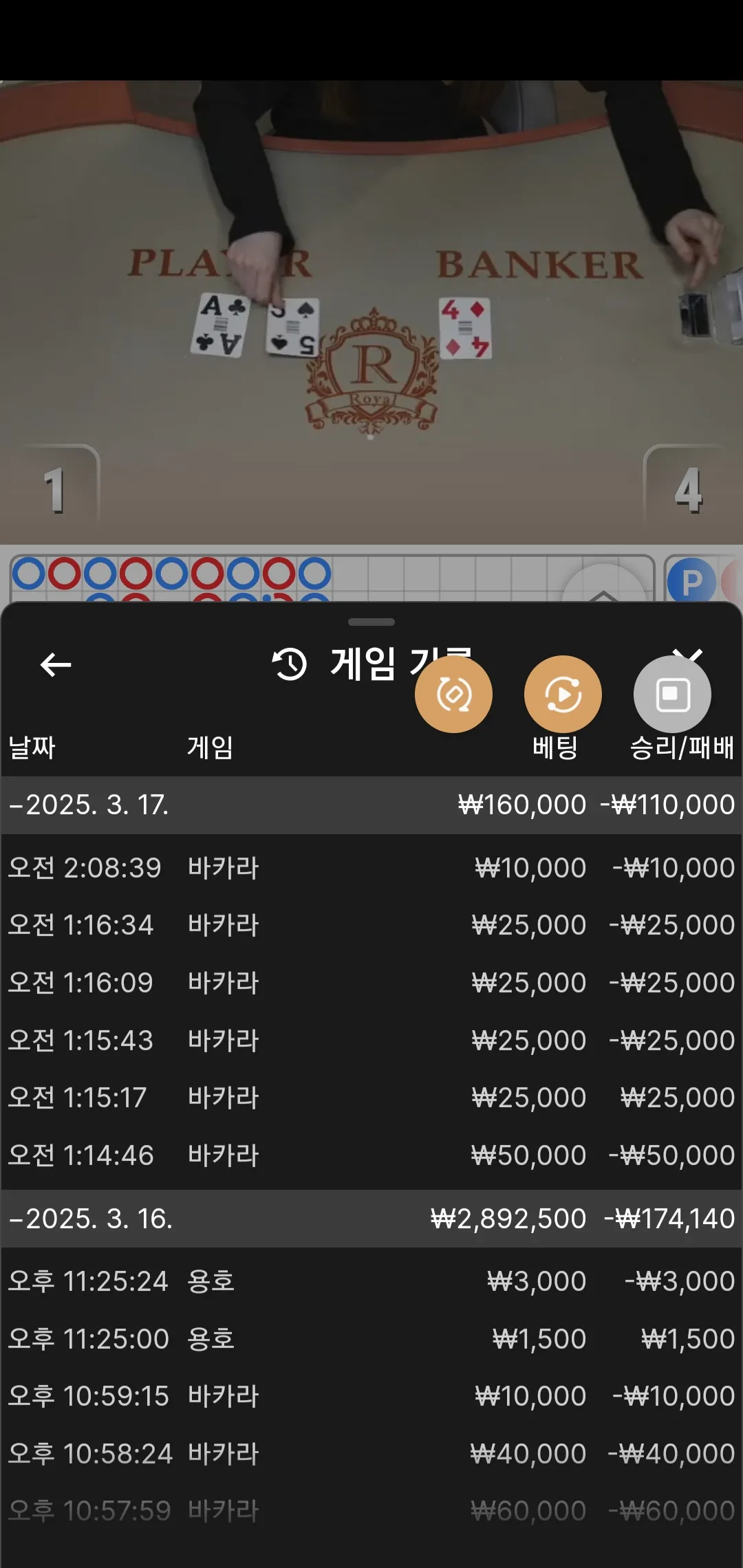Open the 오후 10:59:15 바카라 record
This screenshot has height=1568, width=743.
point(371,1396)
